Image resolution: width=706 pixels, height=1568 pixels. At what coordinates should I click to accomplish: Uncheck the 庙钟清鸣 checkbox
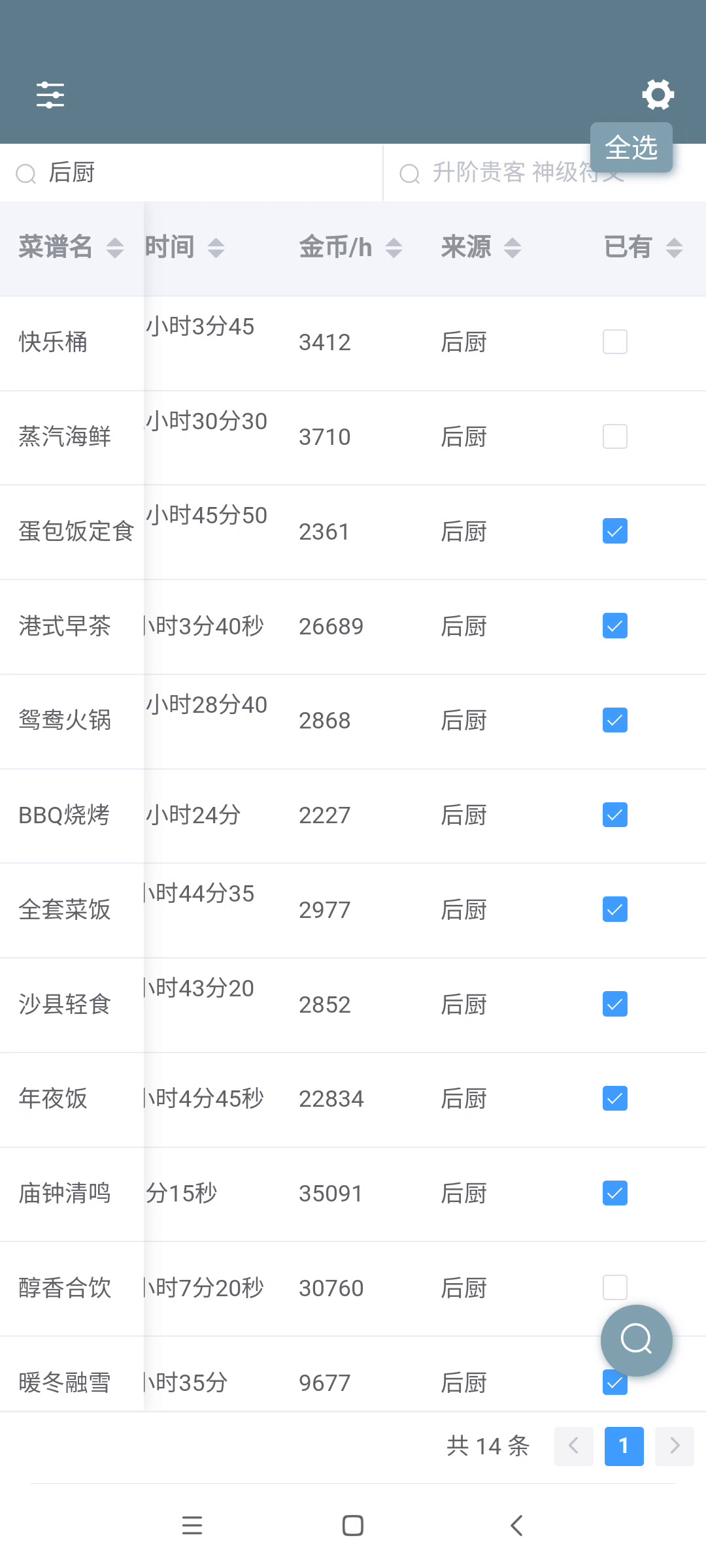pyautogui.click(x=615, y=1193)
